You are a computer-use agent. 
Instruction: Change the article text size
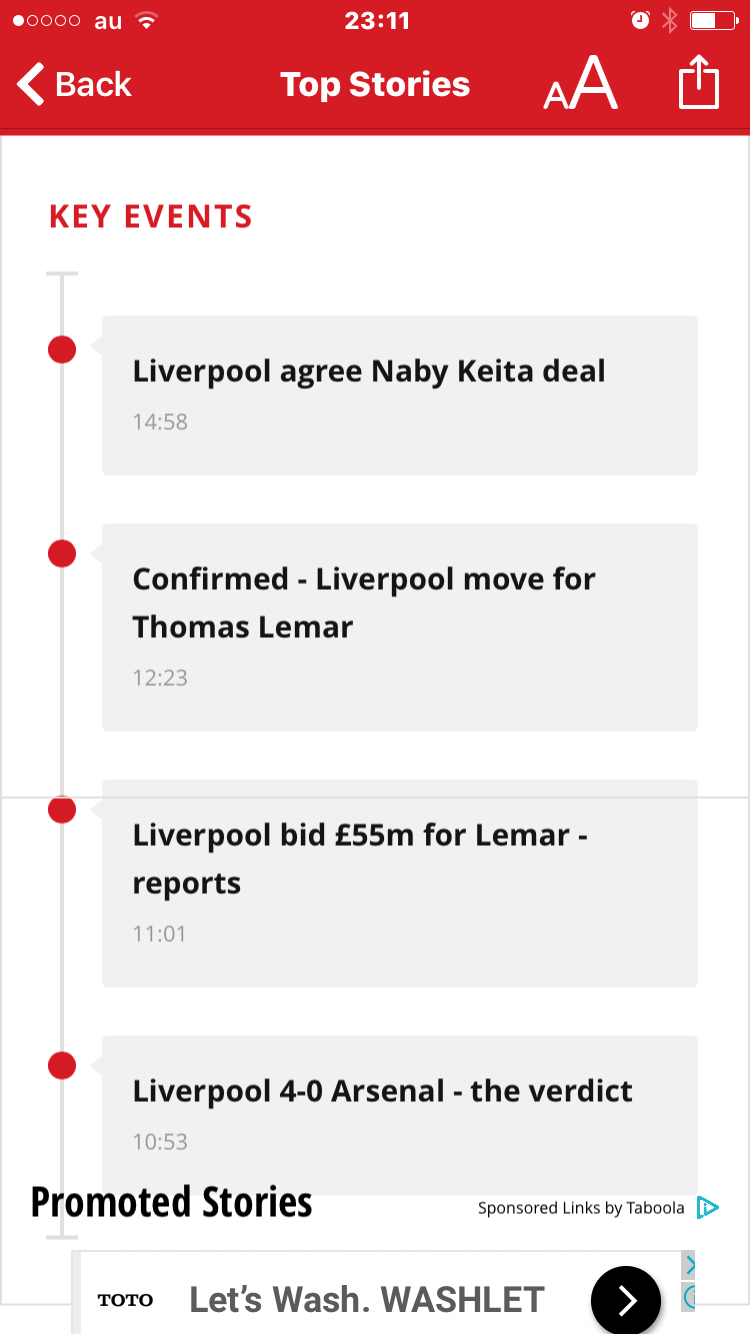click(x=580, y=84)
